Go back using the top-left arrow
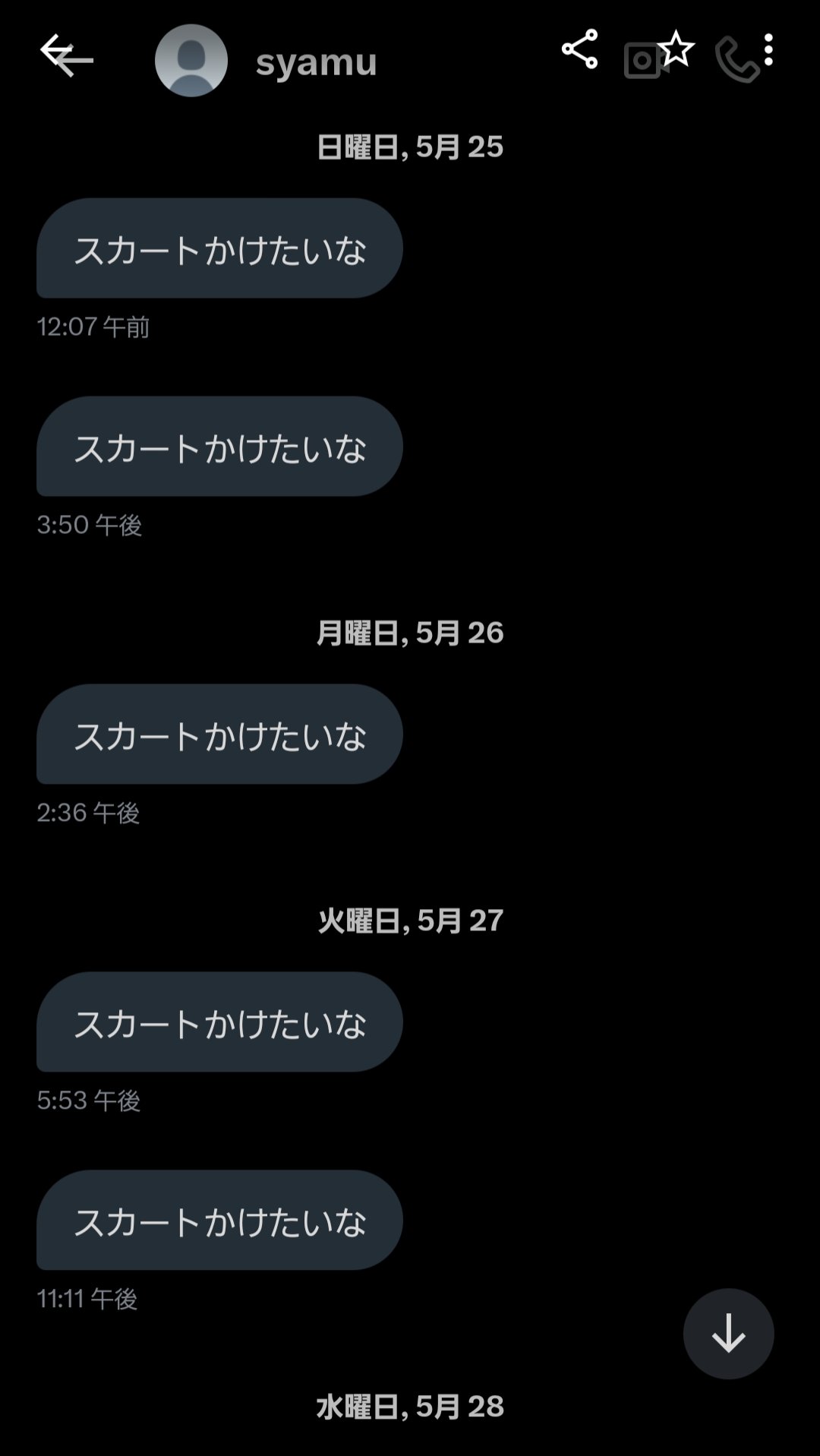820x1456 pixels. 65,55
